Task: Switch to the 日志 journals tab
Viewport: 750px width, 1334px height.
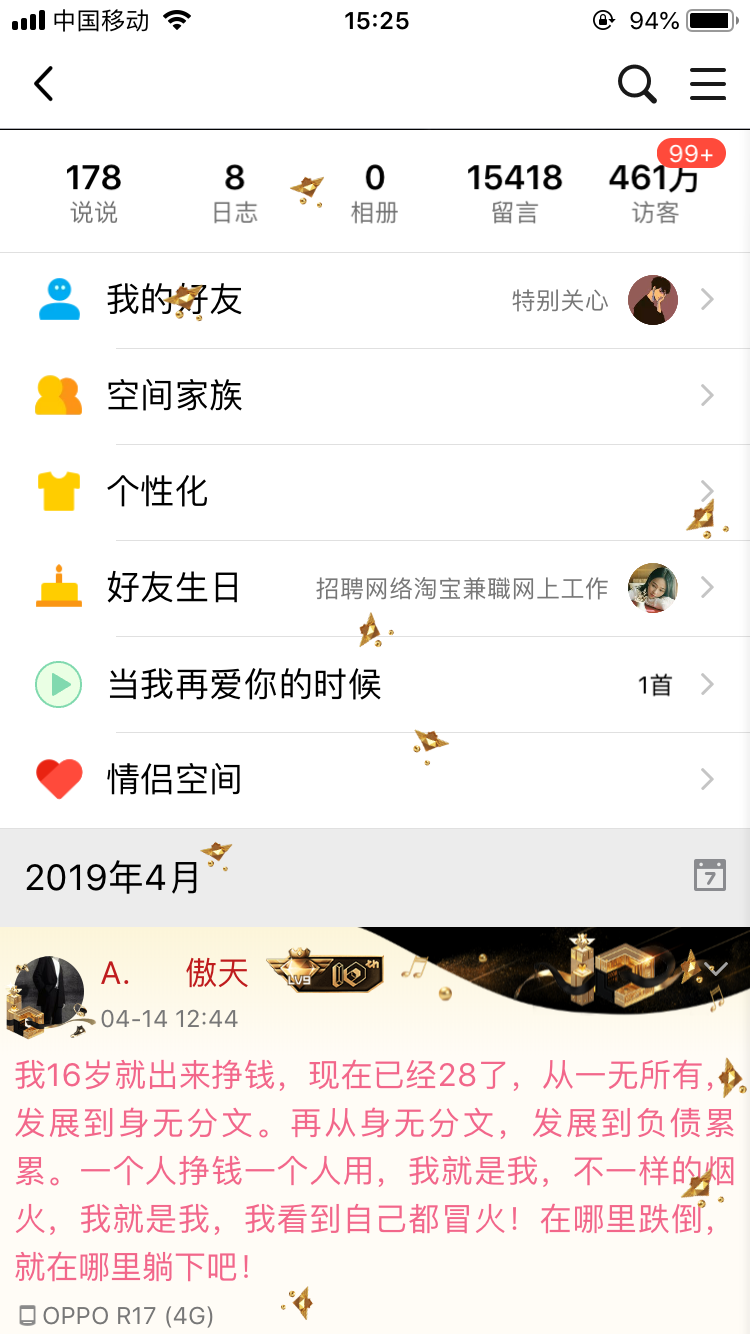Action: tap(234, 190)
